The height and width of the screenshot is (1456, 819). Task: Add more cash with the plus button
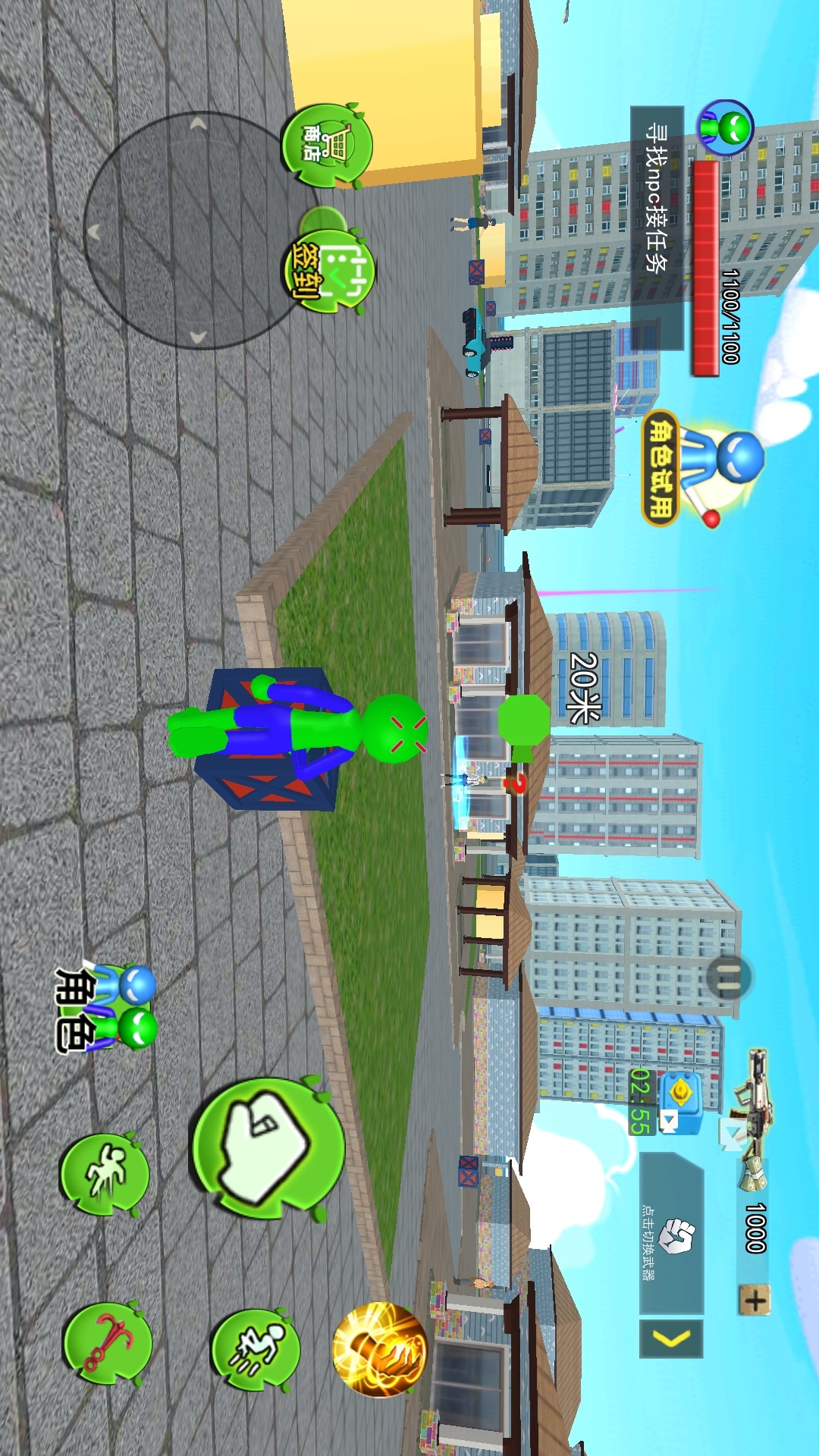click(x=755, y=1300)
